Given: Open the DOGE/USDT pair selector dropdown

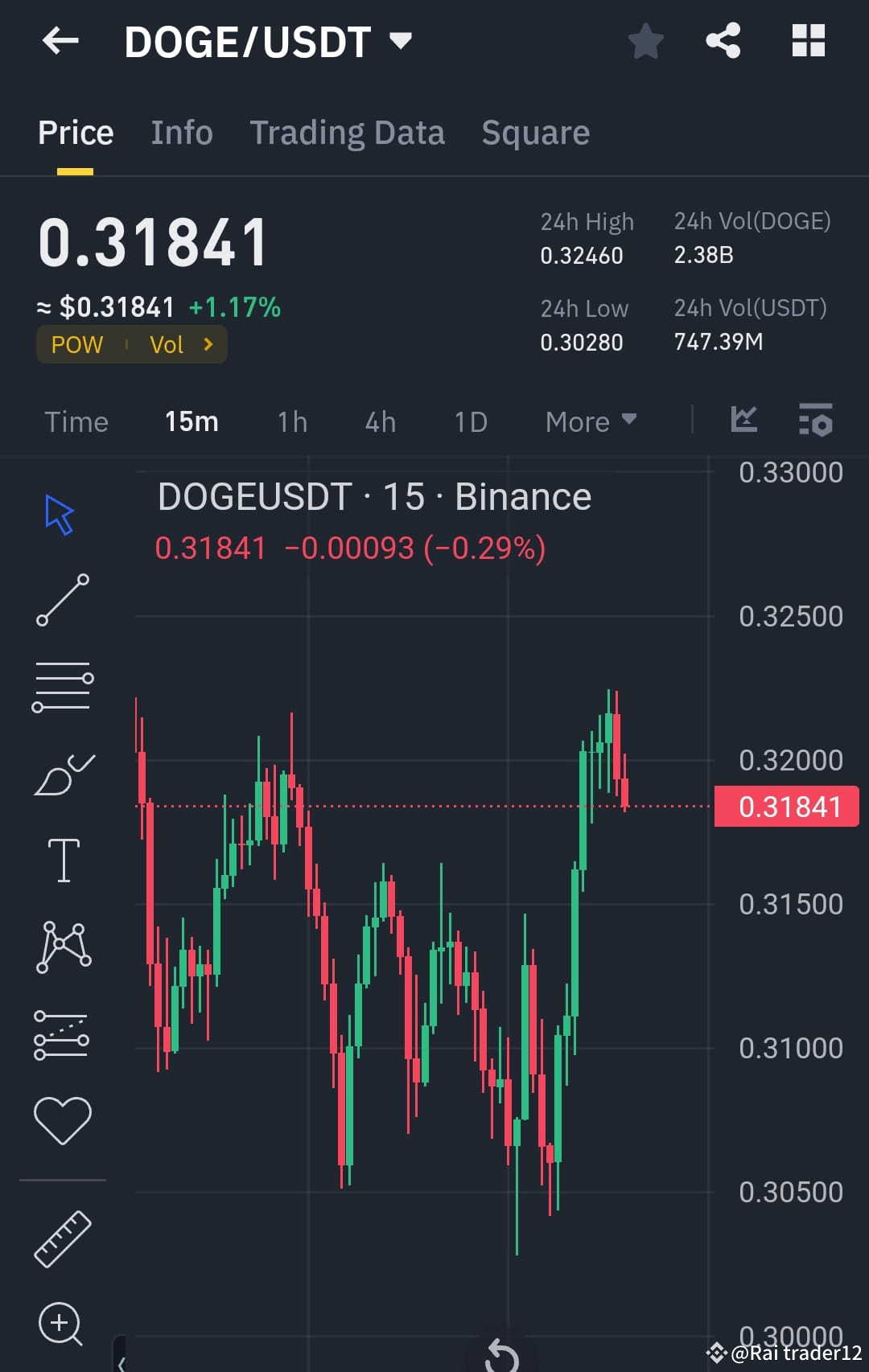Looking at the screenshot, I should coord(400,40).
